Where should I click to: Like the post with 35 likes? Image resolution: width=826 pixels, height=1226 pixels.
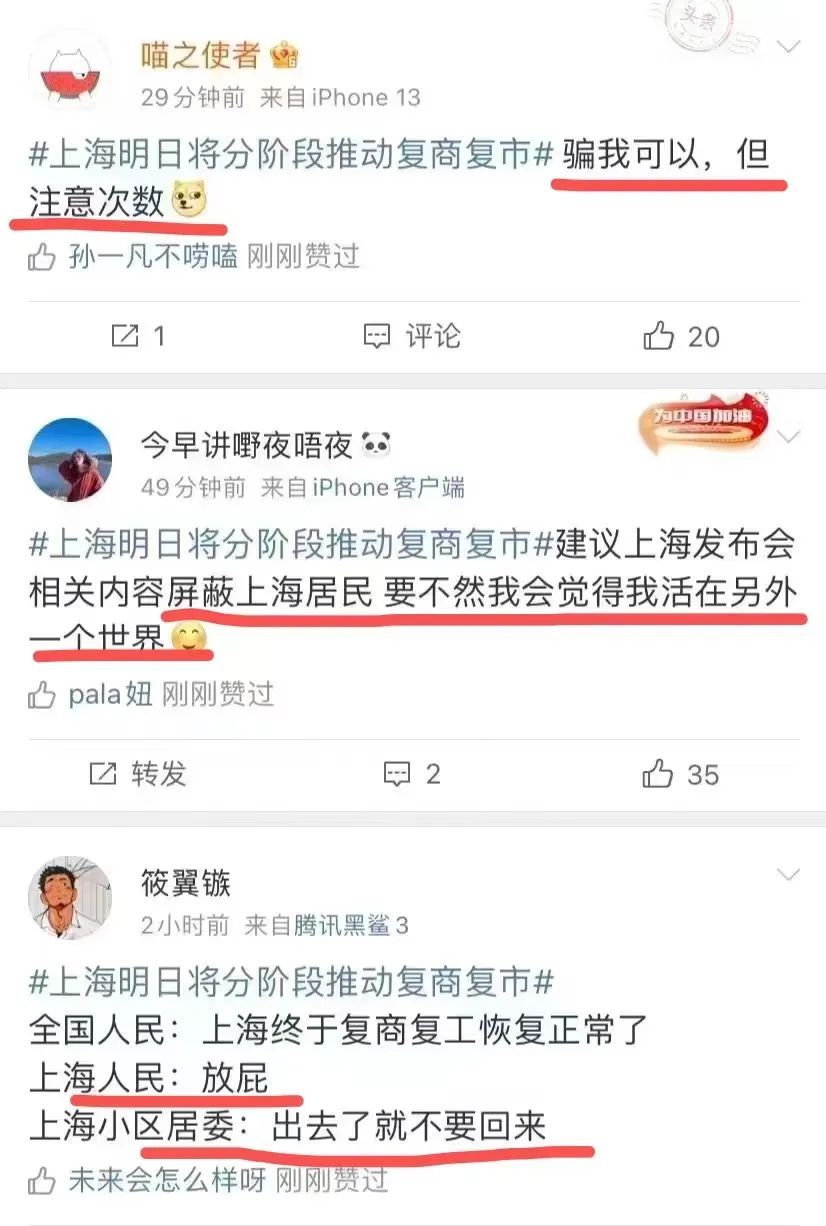[x=680, y=773]
